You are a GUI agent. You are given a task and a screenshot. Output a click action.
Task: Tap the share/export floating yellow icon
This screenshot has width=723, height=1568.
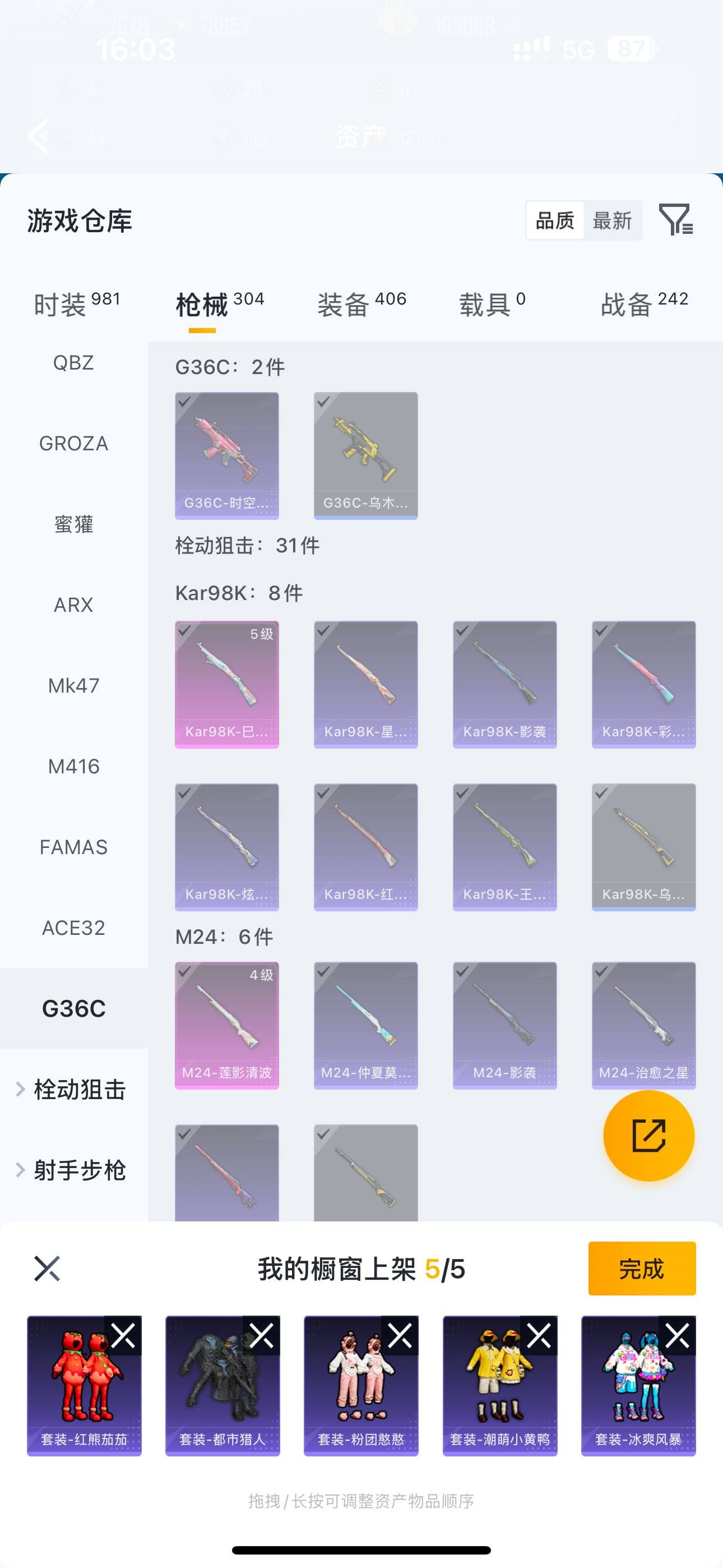[x=648, y=1137]
